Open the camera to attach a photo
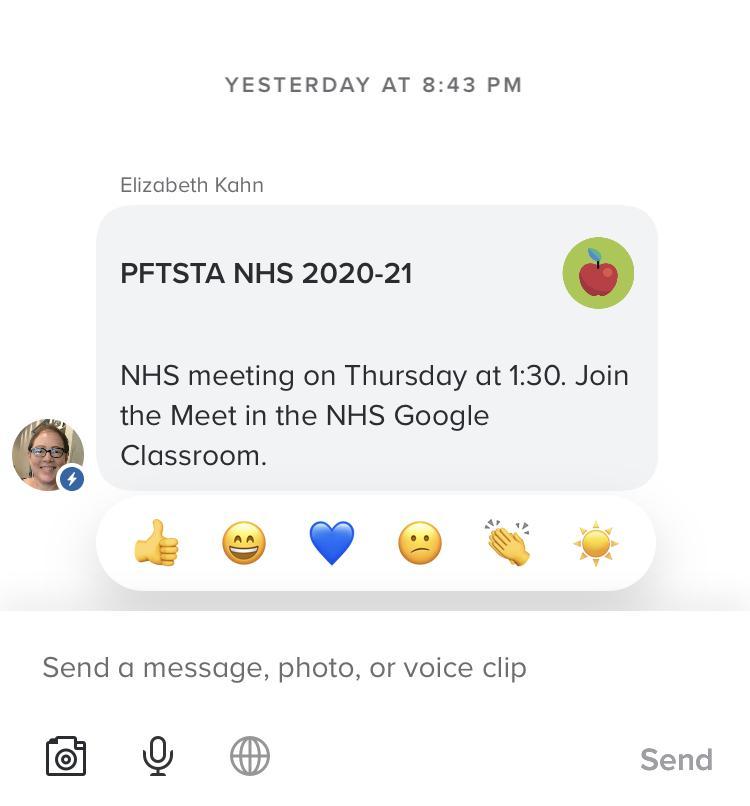This screenshot has width=750, height=806. [x=66, y=757]
